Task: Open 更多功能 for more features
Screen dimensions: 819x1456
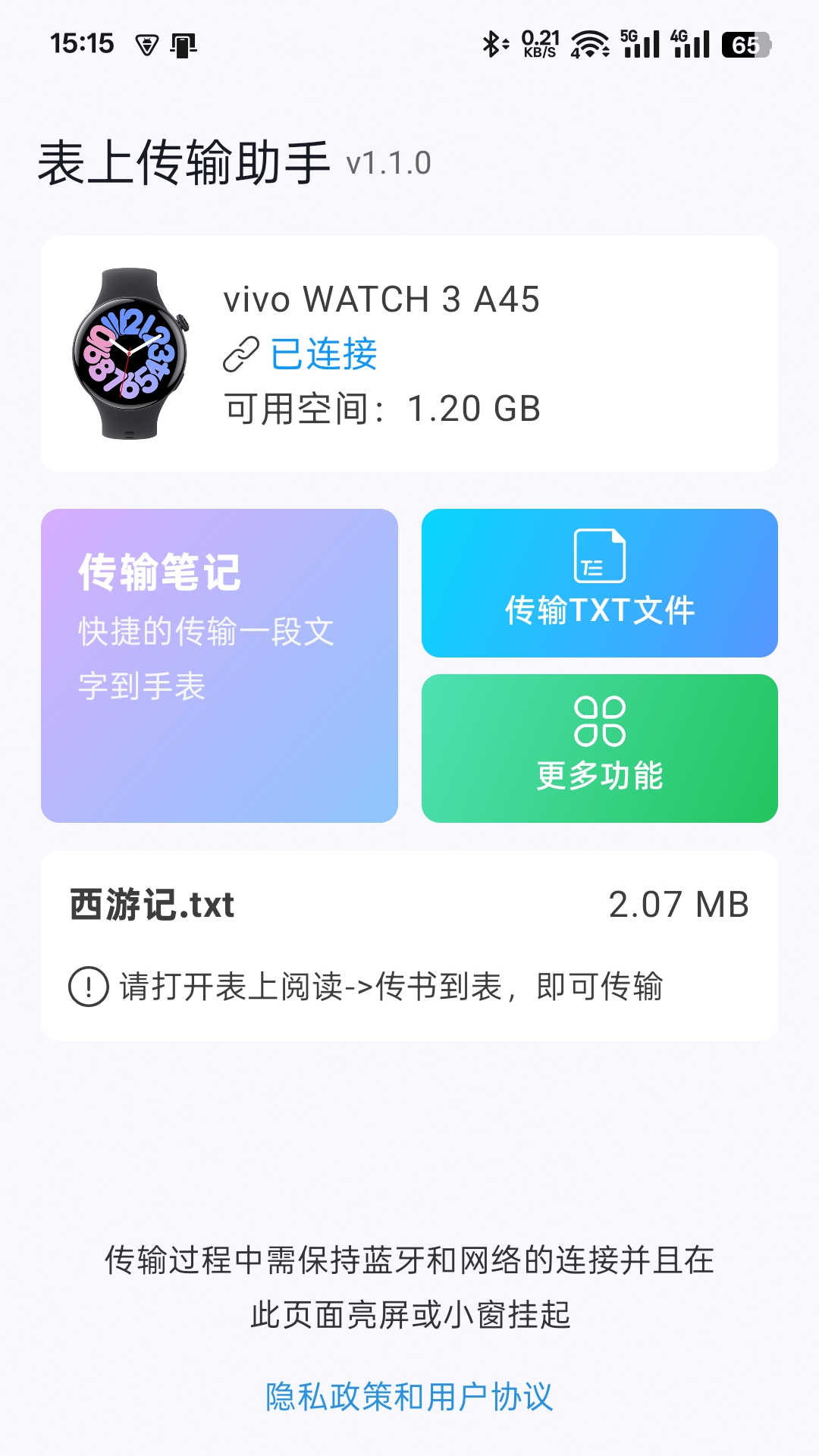Action: [601, 747]
